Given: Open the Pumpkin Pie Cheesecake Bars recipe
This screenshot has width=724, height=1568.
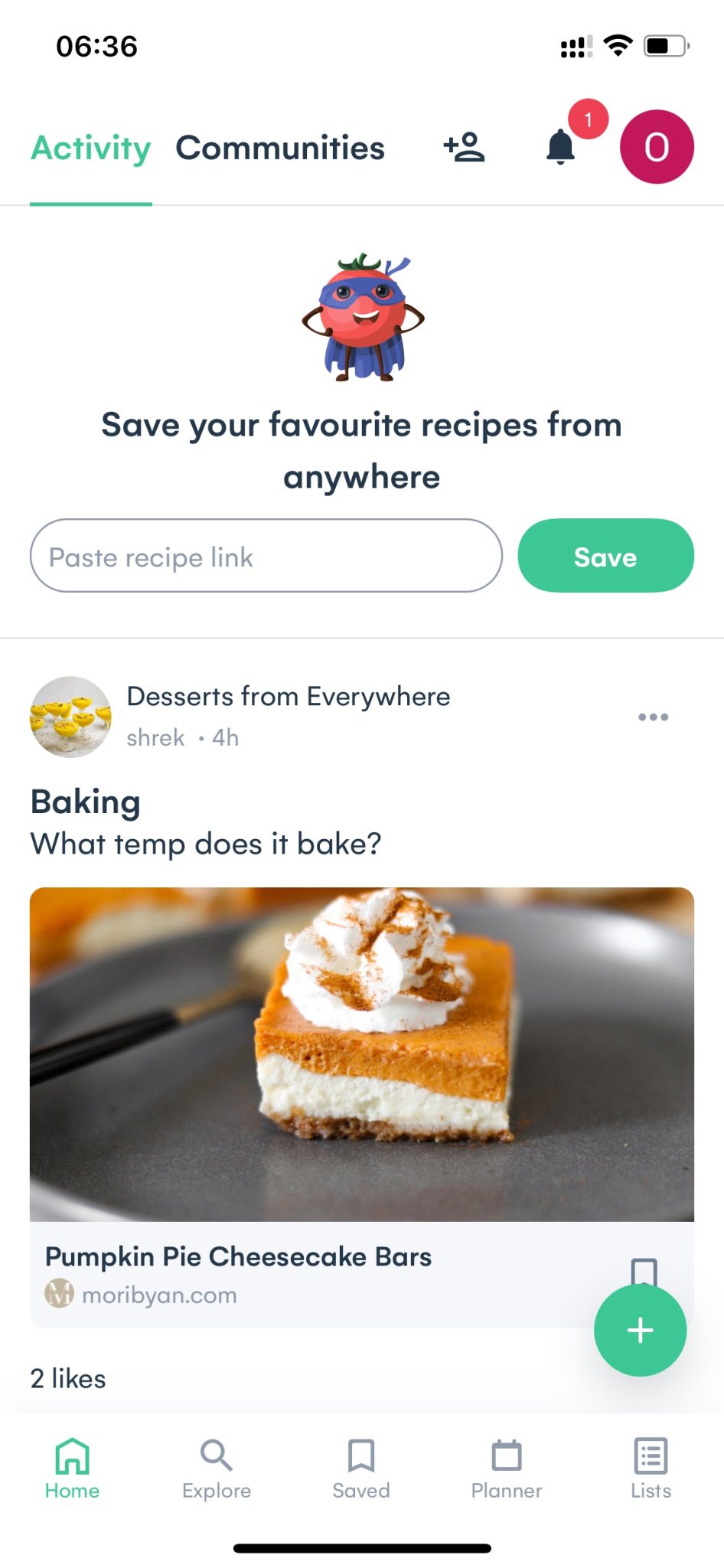Looking at the screenshot, I should pos(239,1256).
